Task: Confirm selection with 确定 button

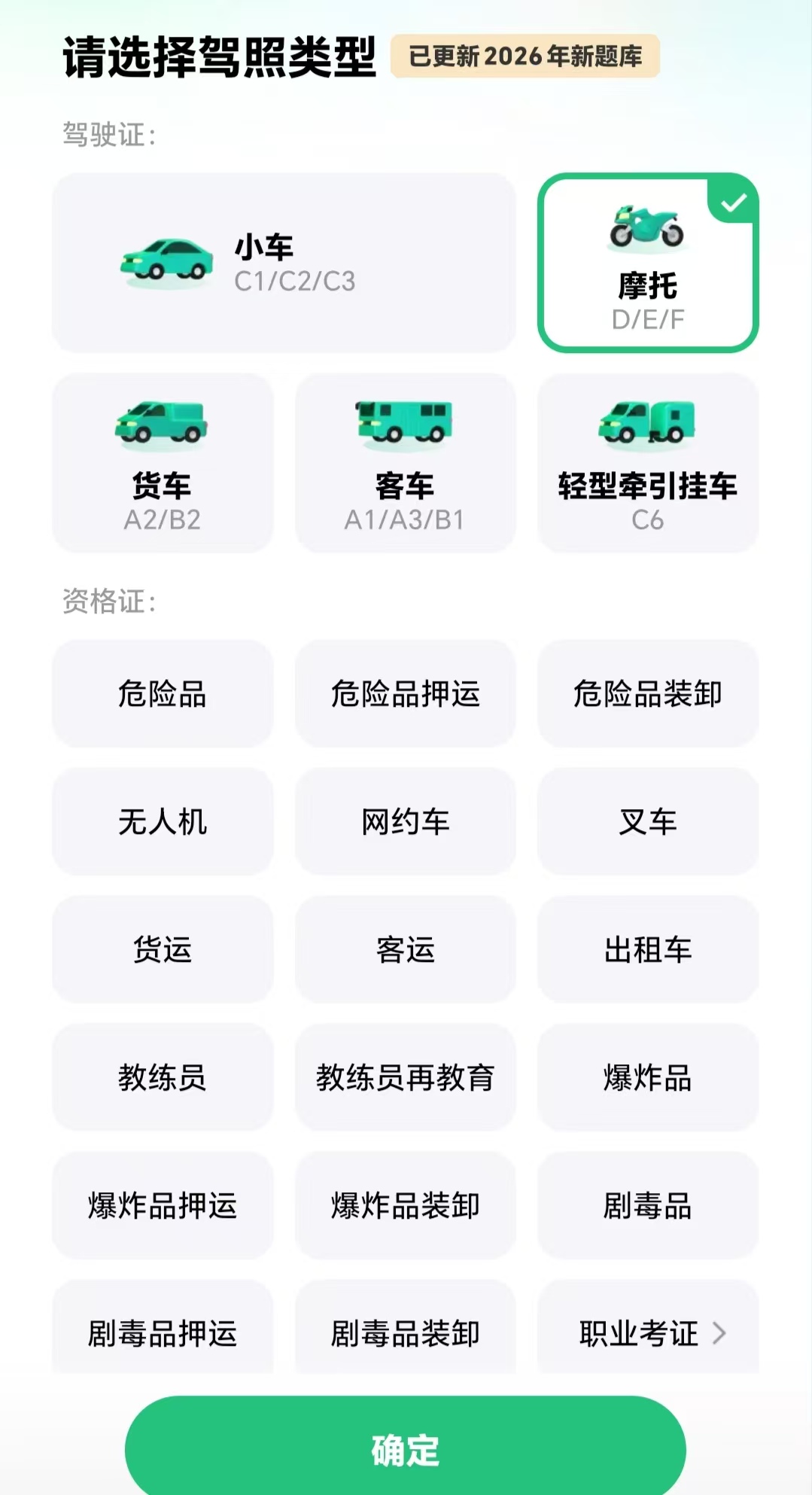Action: point(405,1449)
